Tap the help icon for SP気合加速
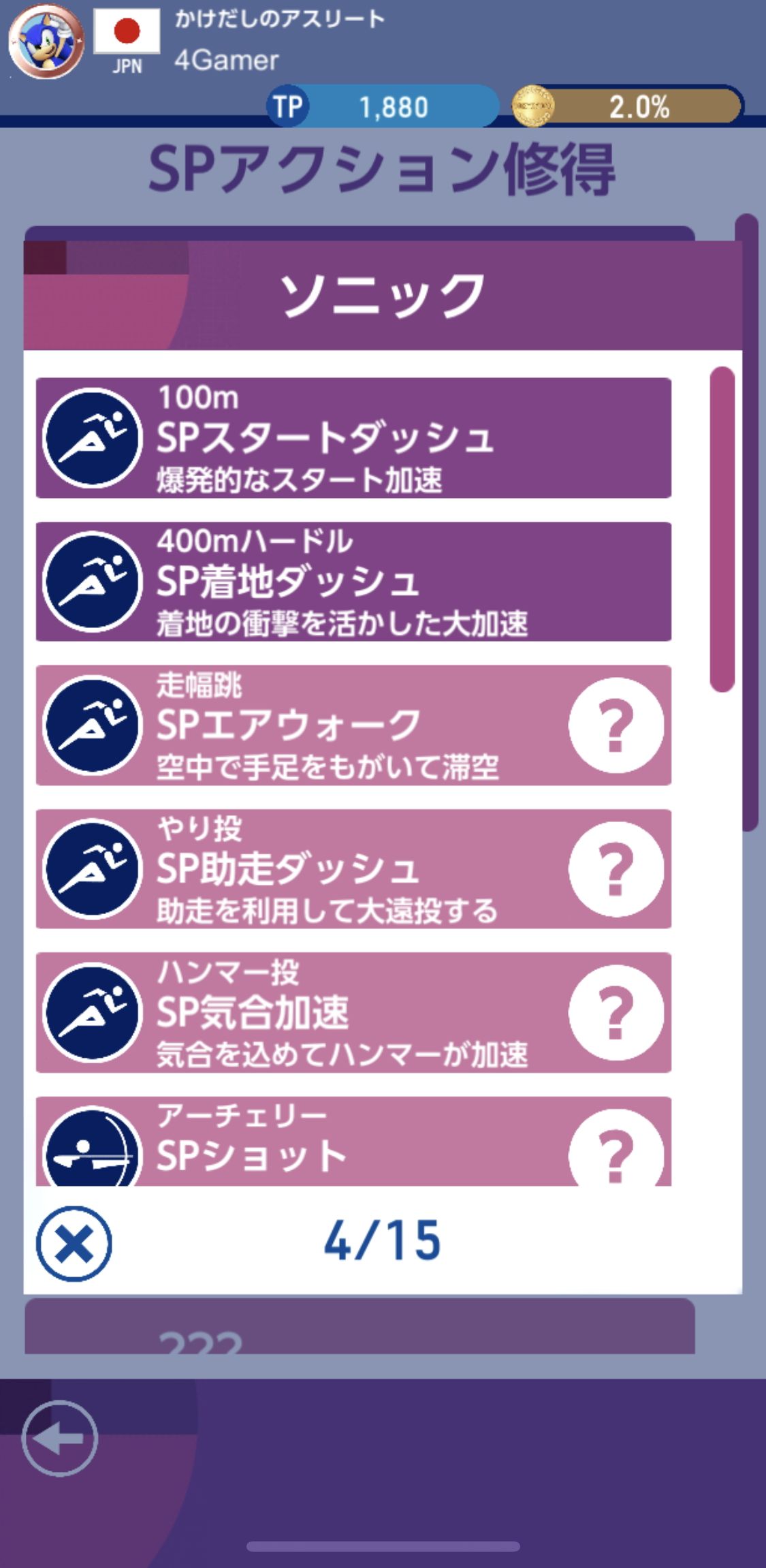 click(x=616, y=1013)
